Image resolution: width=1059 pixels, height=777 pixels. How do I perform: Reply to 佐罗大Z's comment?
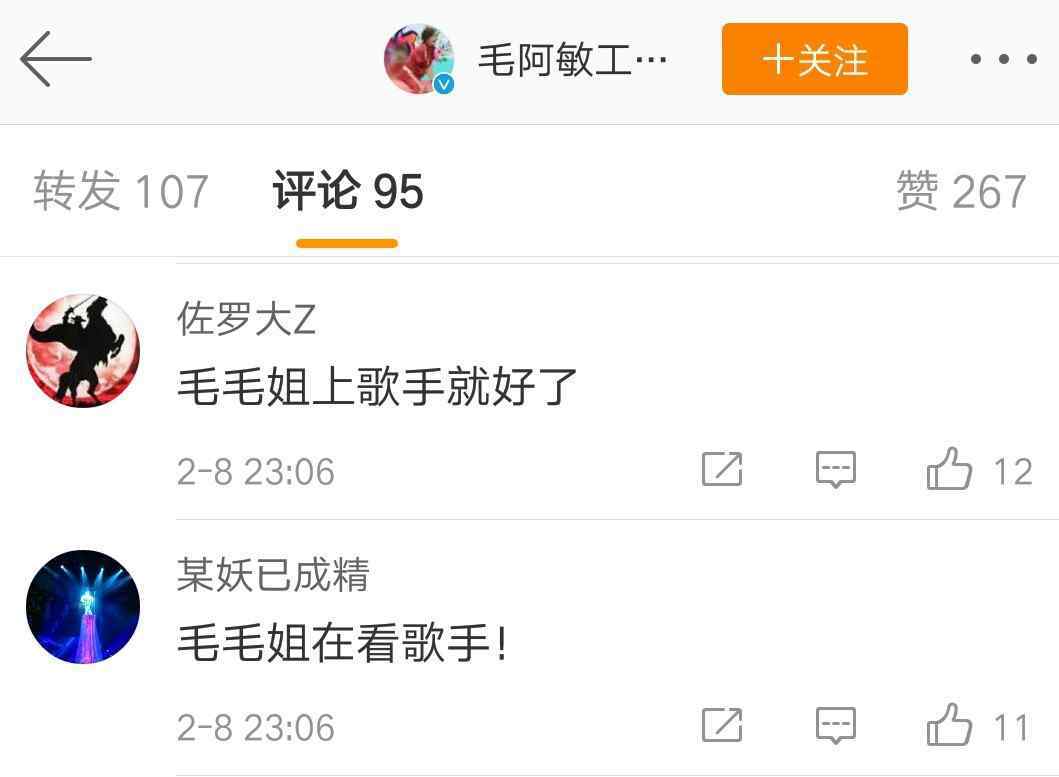pos(835,469)
